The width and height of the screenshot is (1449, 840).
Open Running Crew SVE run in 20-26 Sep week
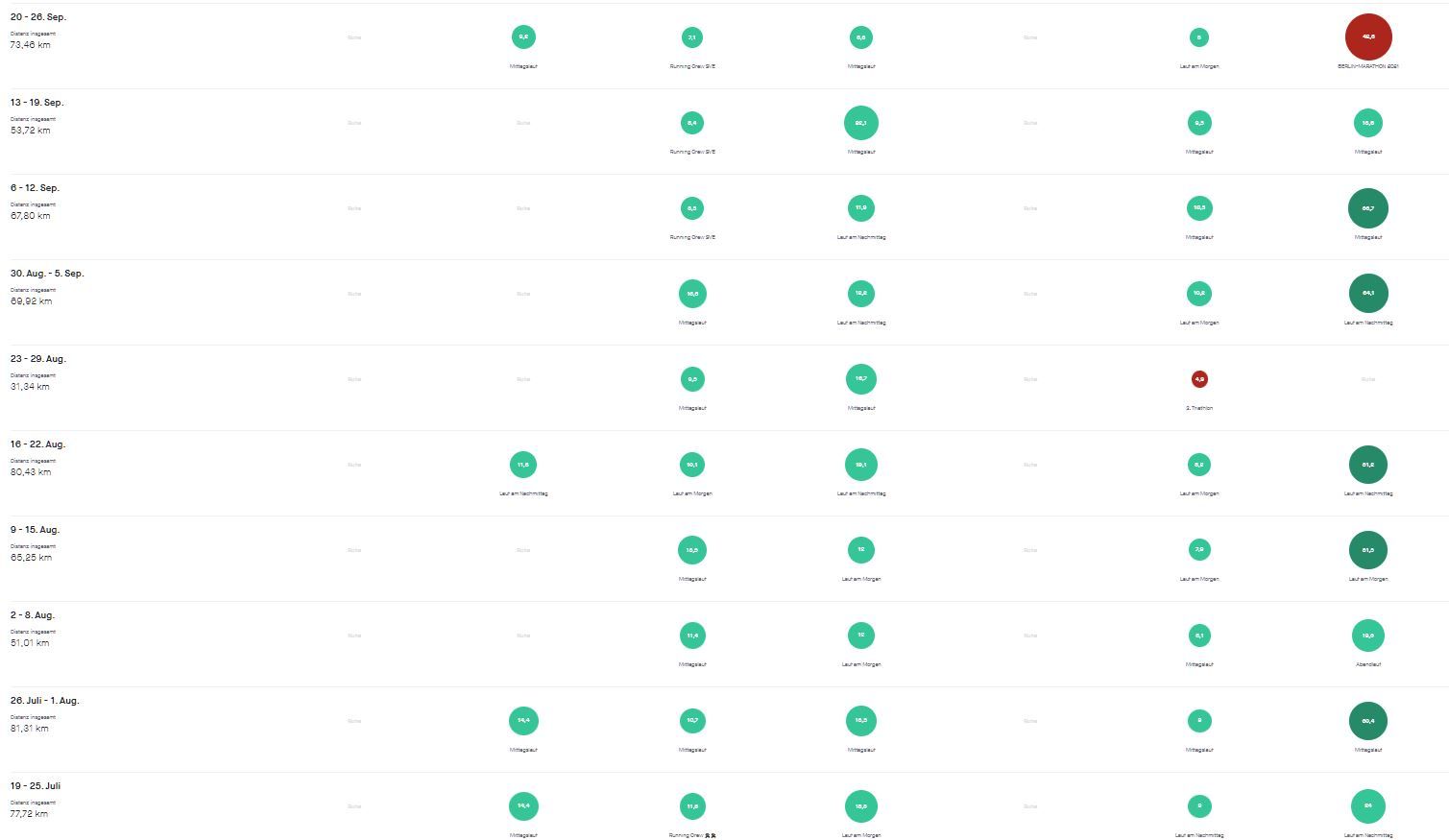point(692,37)
